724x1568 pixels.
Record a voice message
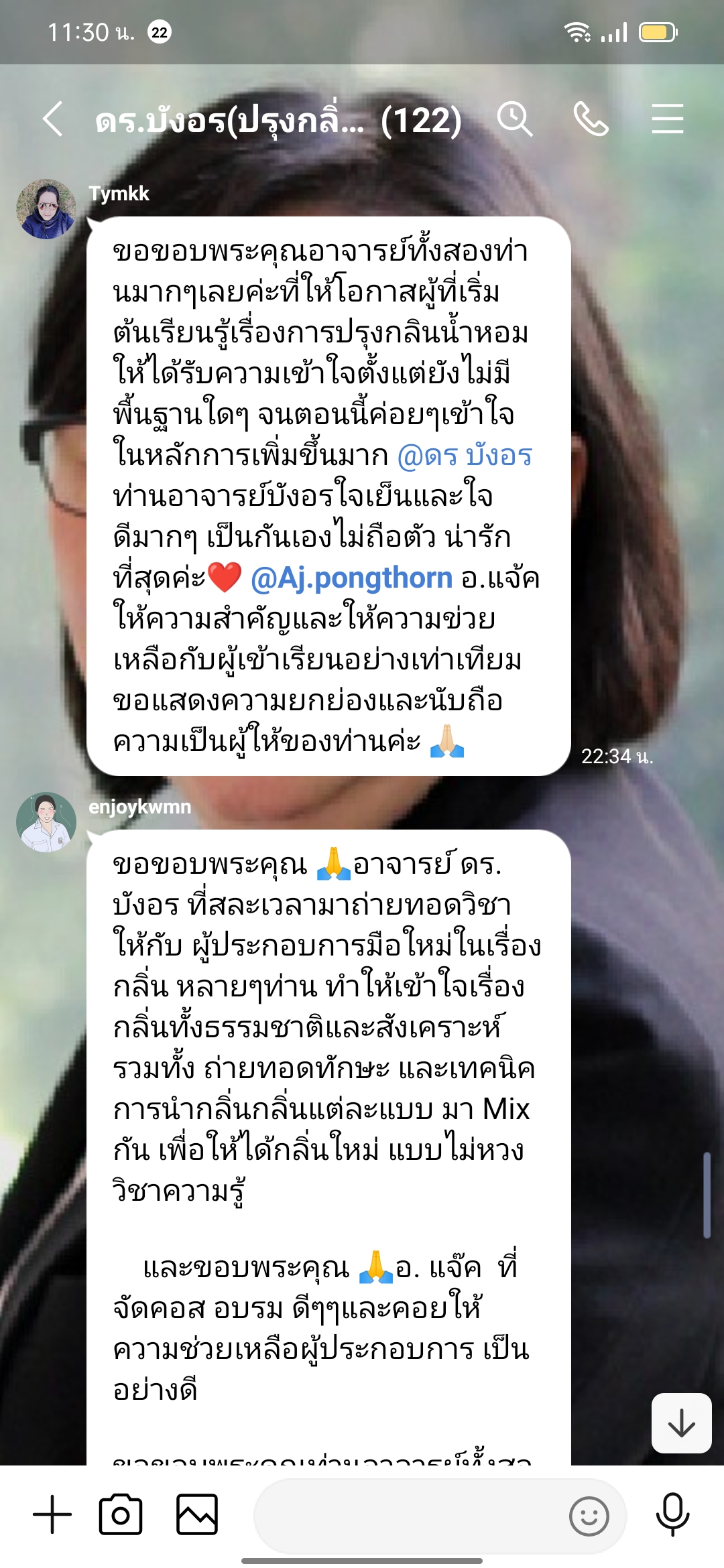point(672,1515)
